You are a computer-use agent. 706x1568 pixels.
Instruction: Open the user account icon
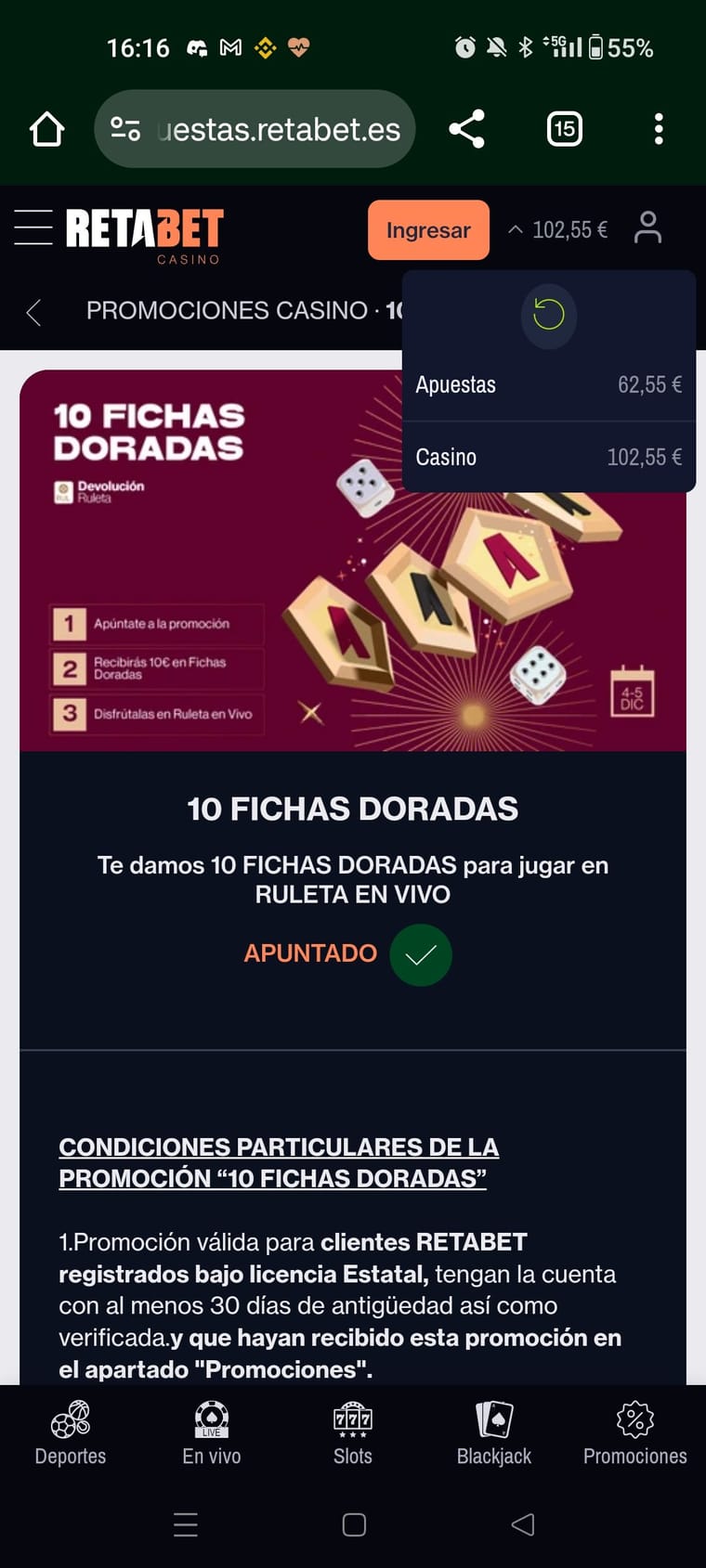pyautogui.click(x=647, y=227)
